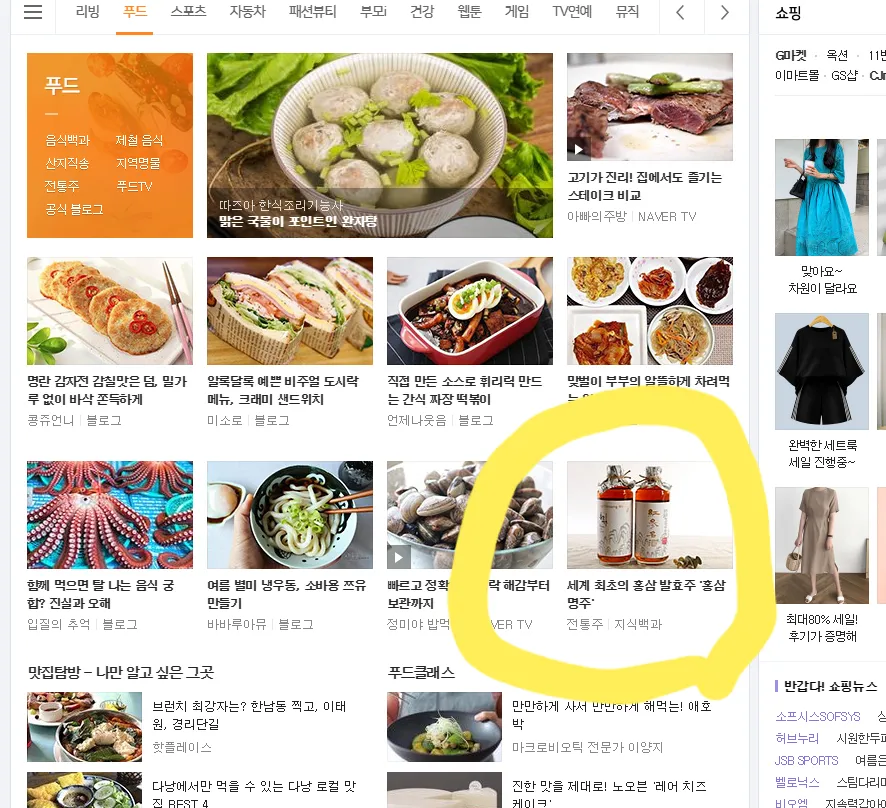Open the 공식 블로그 link
Image resolution: width=886 pixels, height=808 pixels.
click(x=74, y=209)
